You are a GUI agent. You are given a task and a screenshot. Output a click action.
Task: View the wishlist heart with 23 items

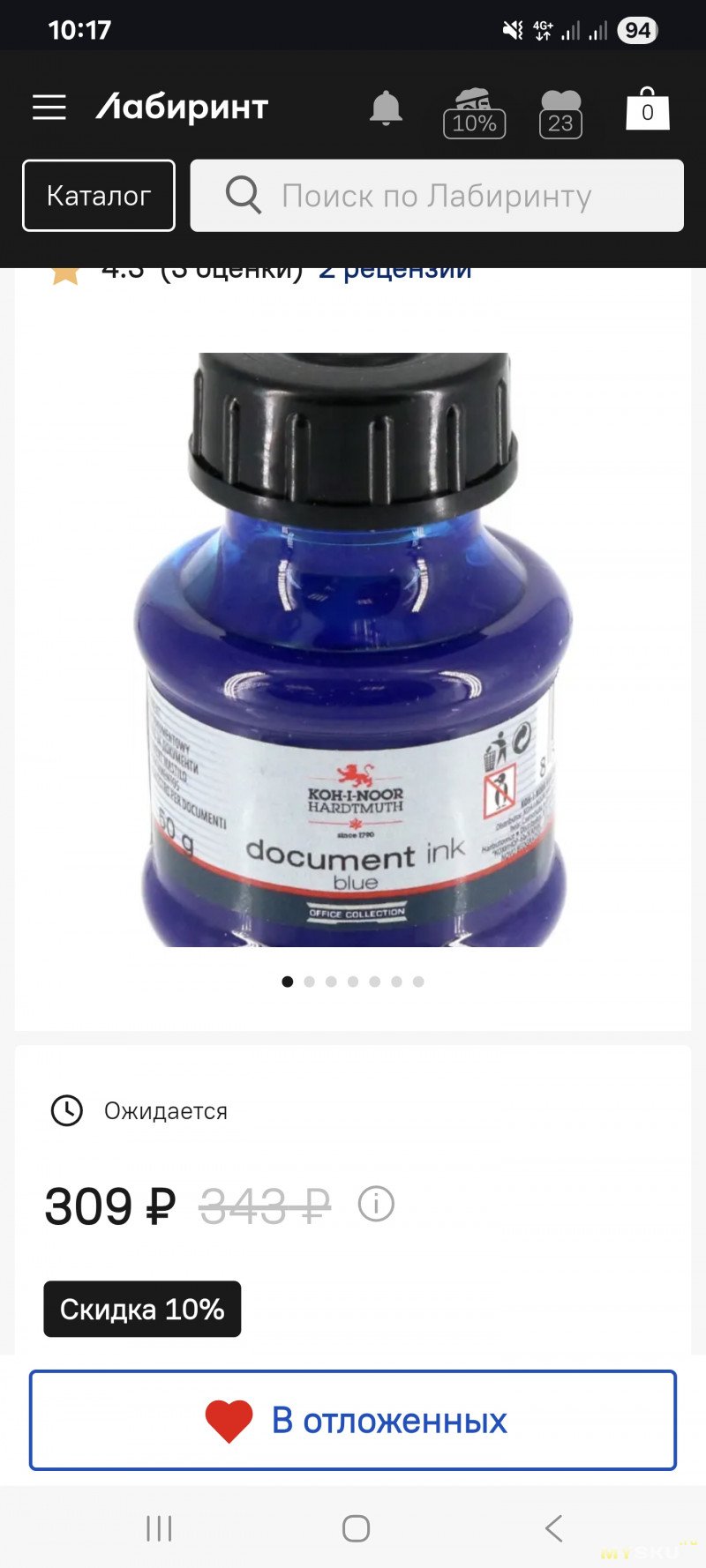point(560,114)
